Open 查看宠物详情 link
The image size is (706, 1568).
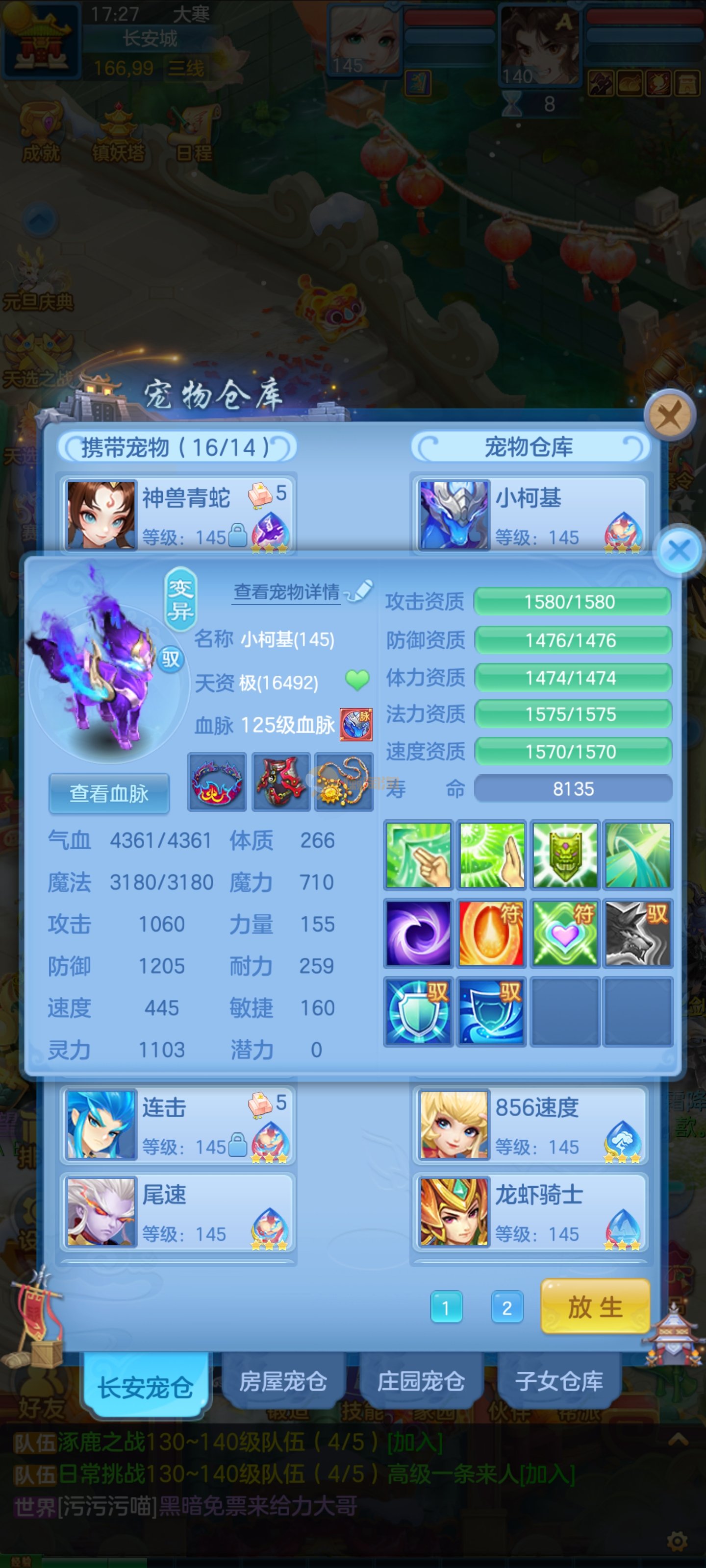pyautogui.click(x=287, y=591)
